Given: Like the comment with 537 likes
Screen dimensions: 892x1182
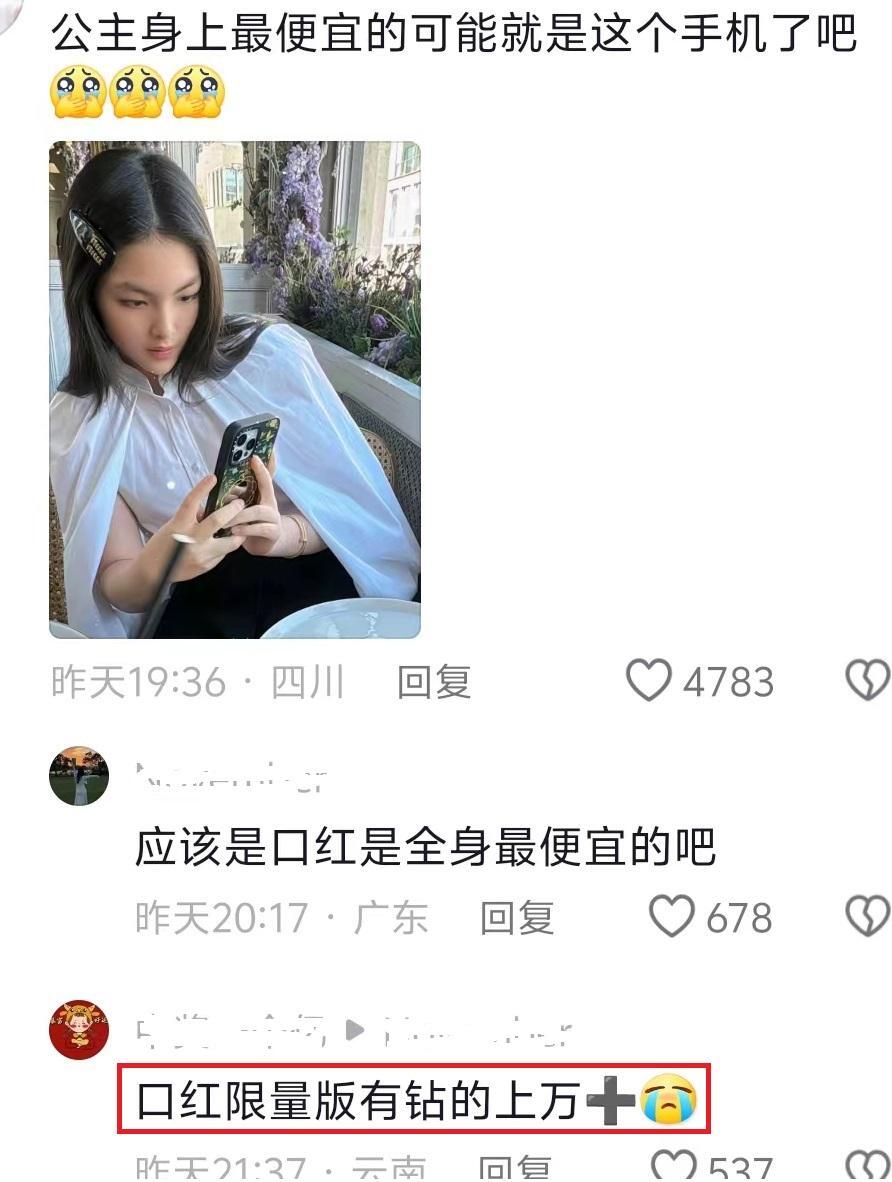Looking at the screenshot, I should click(x=672, y=1168).
